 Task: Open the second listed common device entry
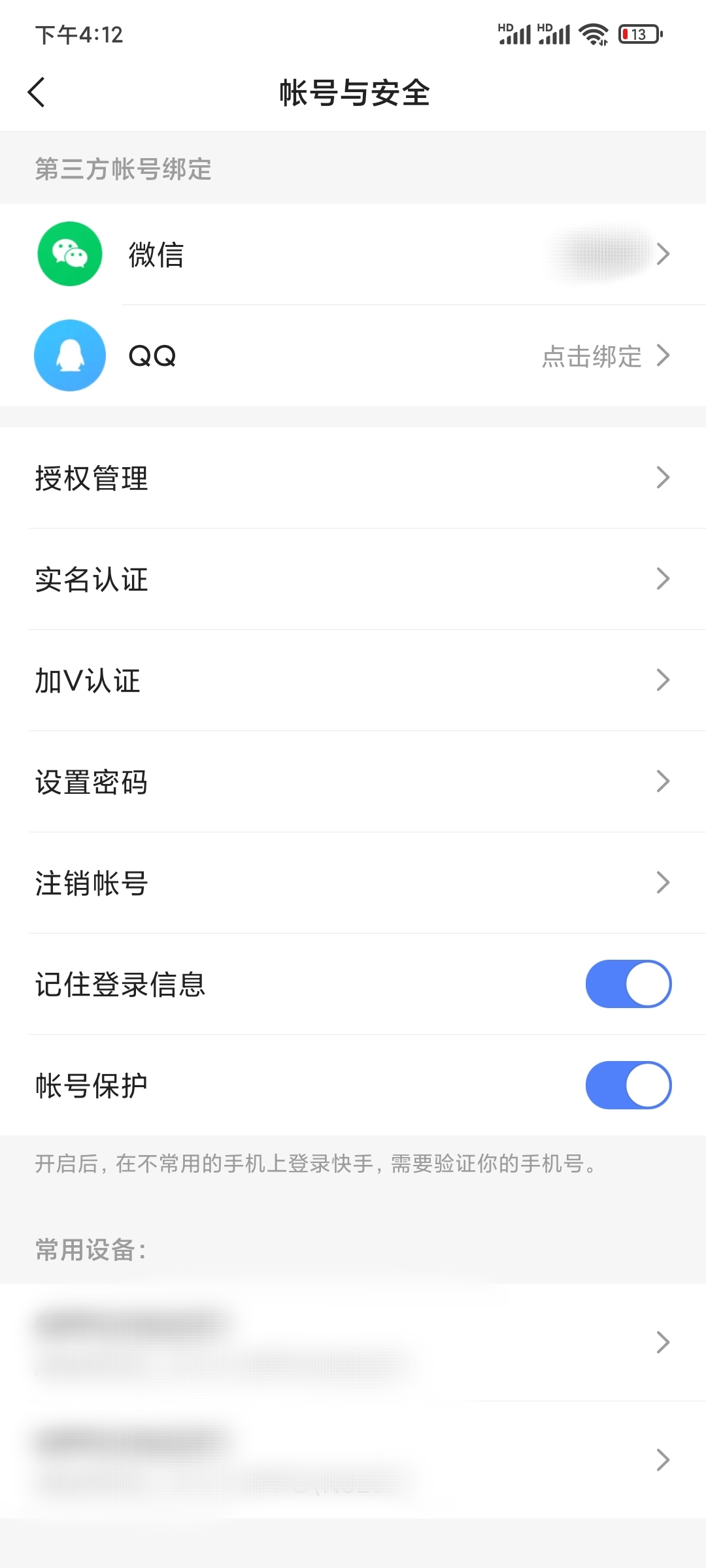click(x=663, y=1460)
